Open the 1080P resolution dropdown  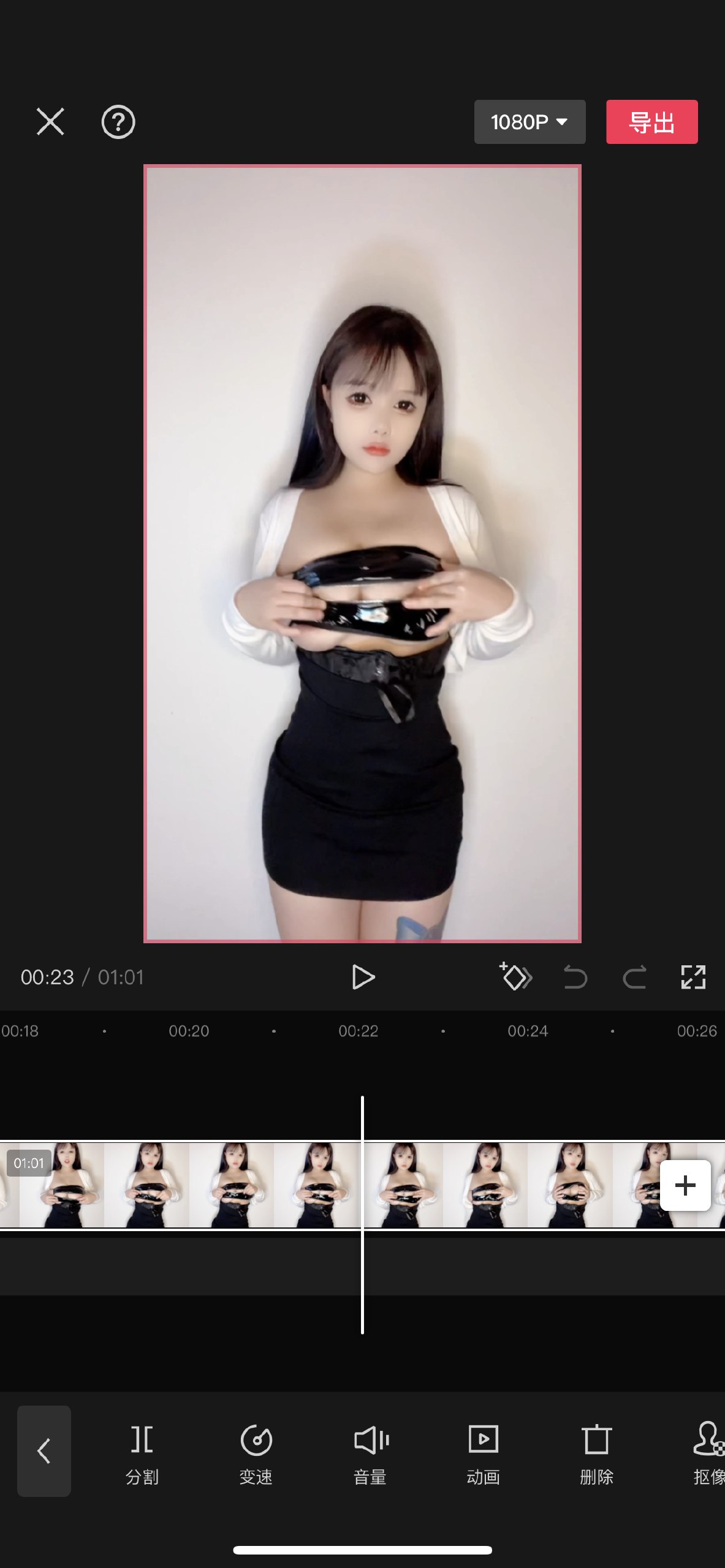(530, 122)
